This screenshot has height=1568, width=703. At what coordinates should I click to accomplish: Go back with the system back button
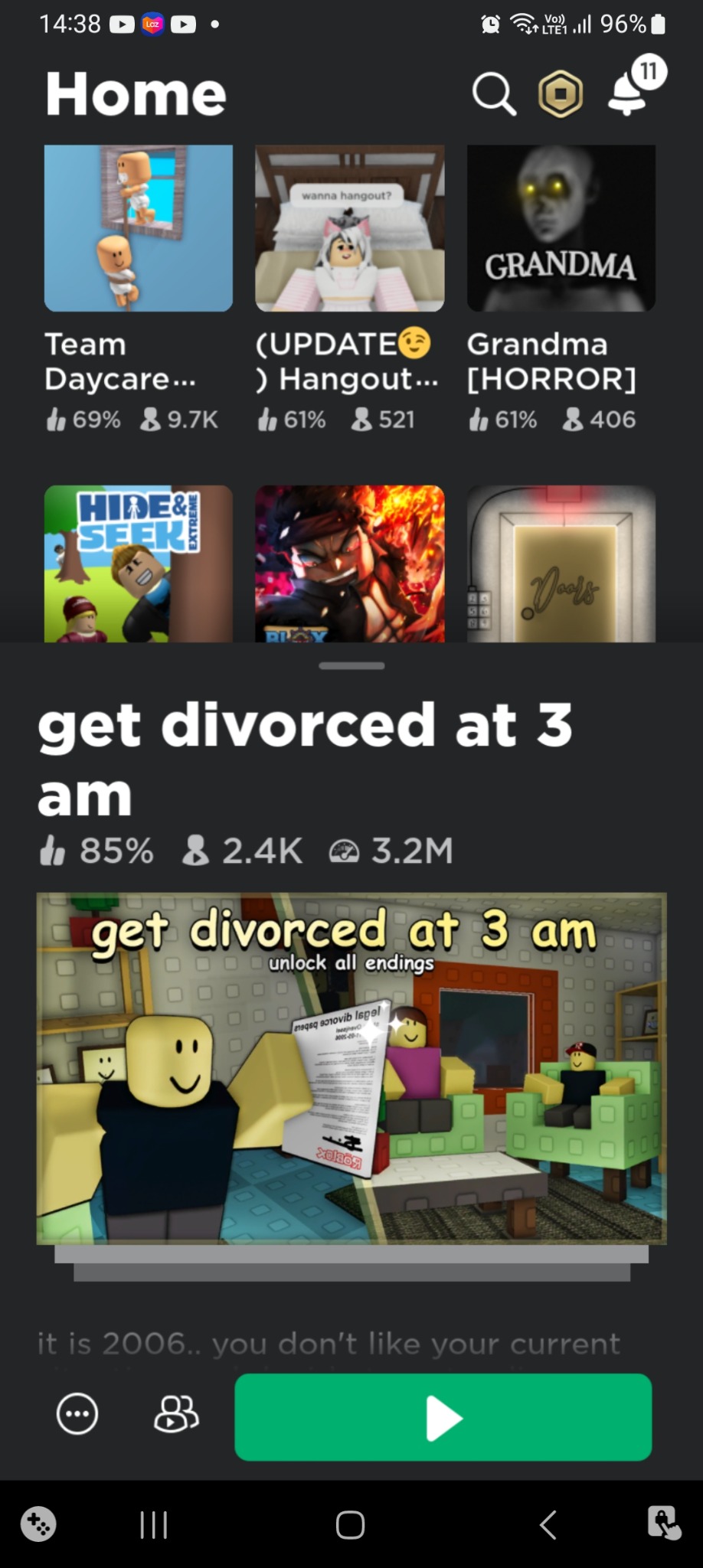pyautogui.click(x=548, y=1524)
